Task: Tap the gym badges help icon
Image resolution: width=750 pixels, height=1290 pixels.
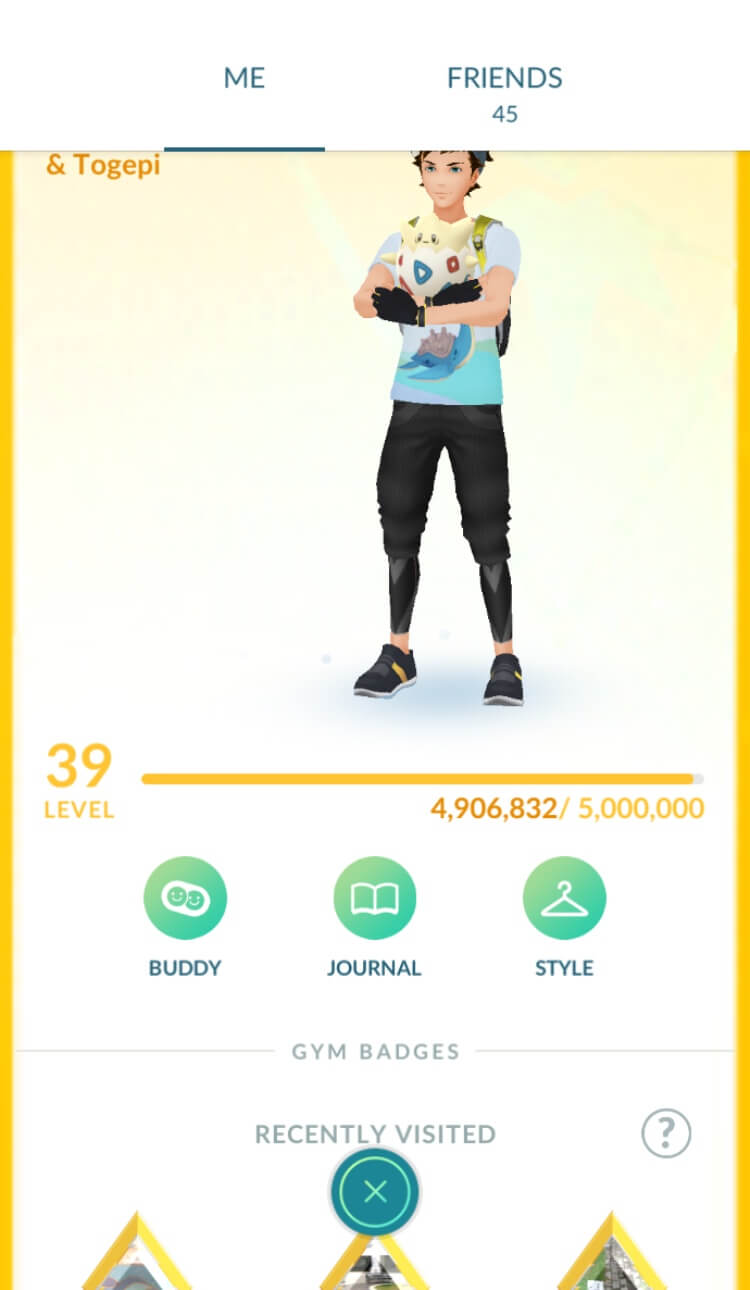Action: pyautogui.click(x=666, y=1133)
